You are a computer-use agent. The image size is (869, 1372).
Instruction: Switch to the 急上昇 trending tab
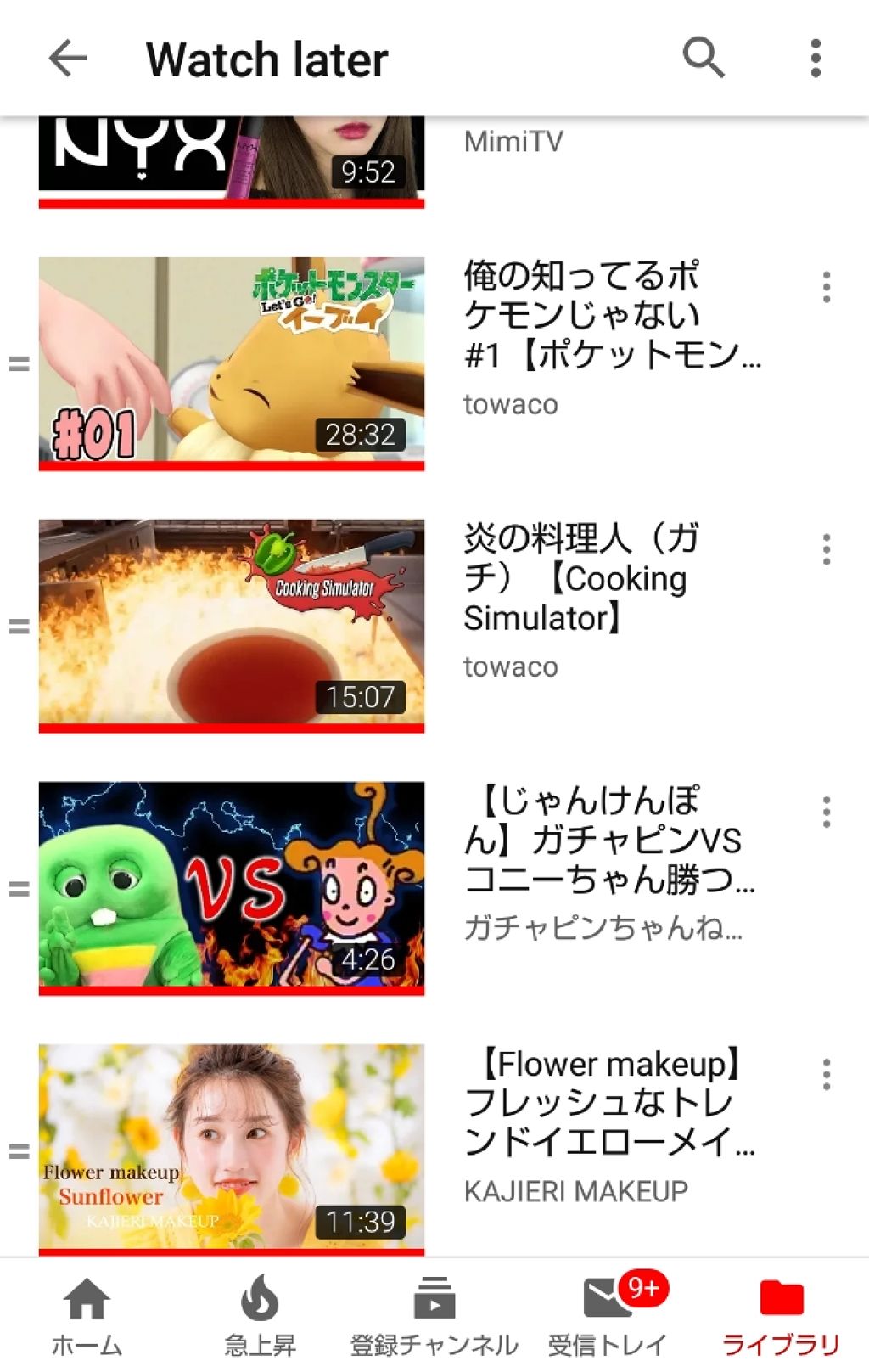click(261, 1316)
